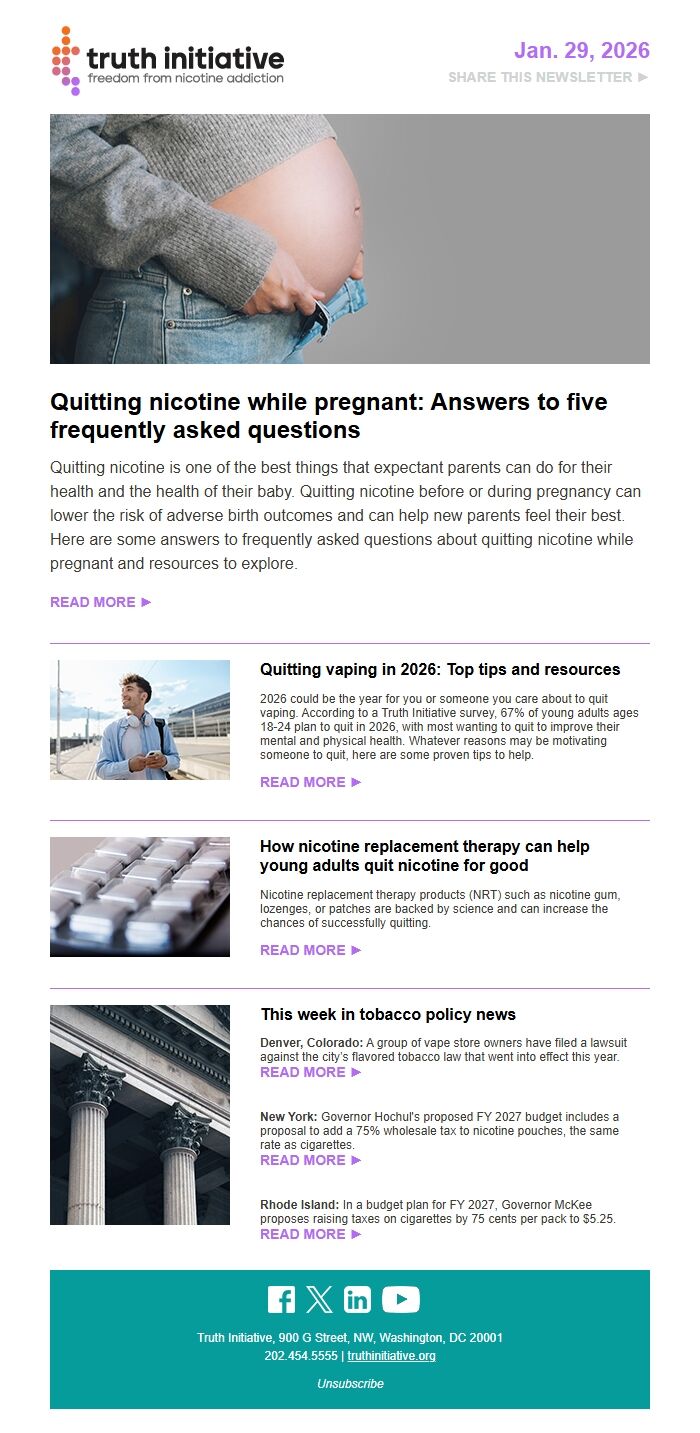700x1433 pixels.
Task: Read more on New York pouch tax
Action: [311, 1160]
